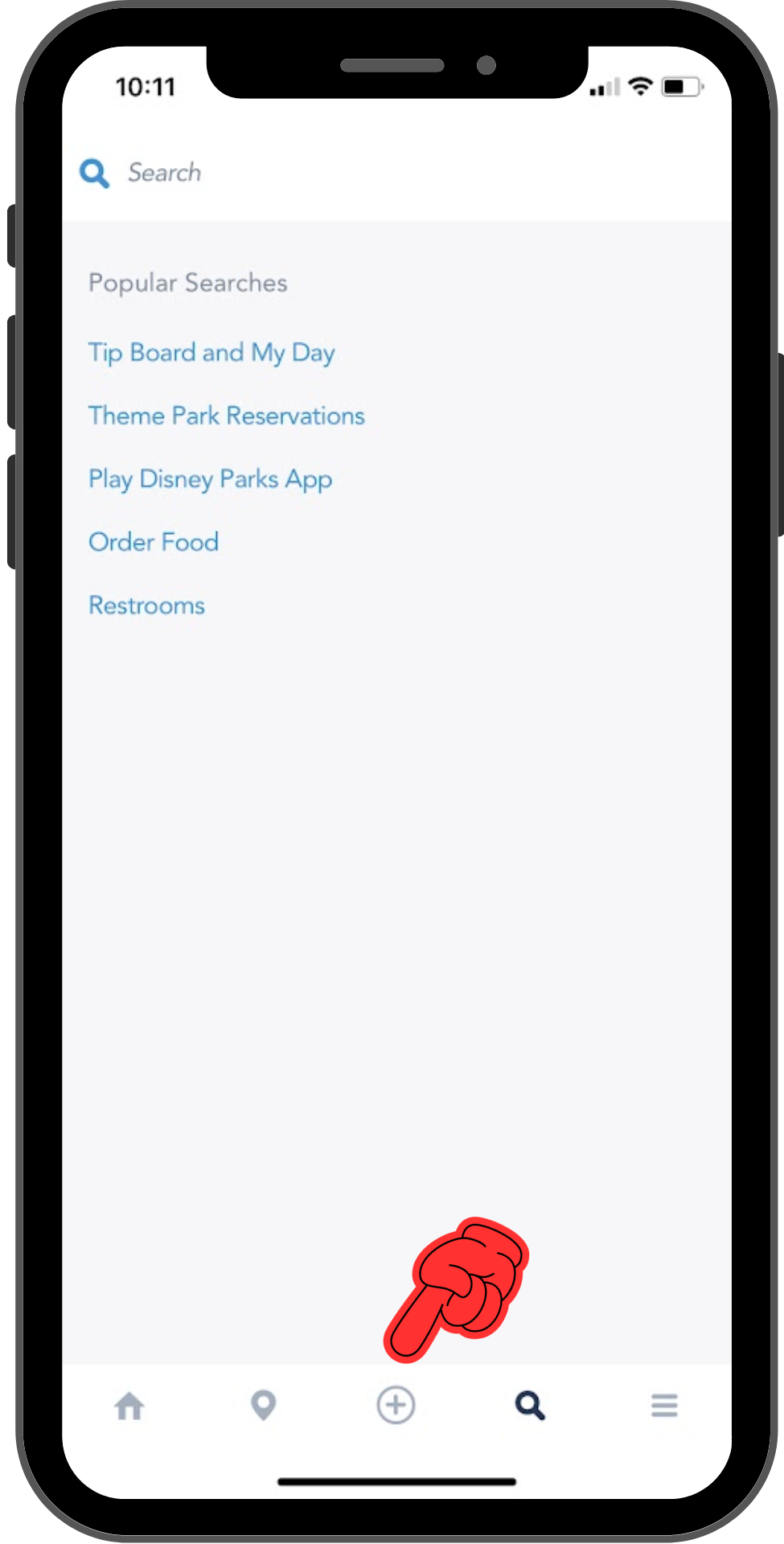784x1544 pixels.
Task: Find Restrooms from popular searches
Action: pos(146,606)
